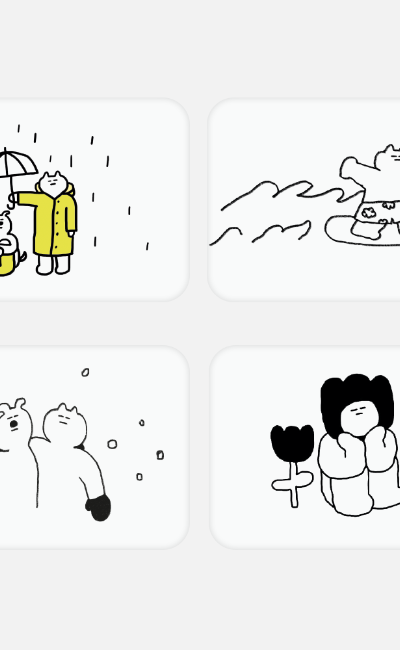Open the snowy bear and cat card

coord(94,447)
